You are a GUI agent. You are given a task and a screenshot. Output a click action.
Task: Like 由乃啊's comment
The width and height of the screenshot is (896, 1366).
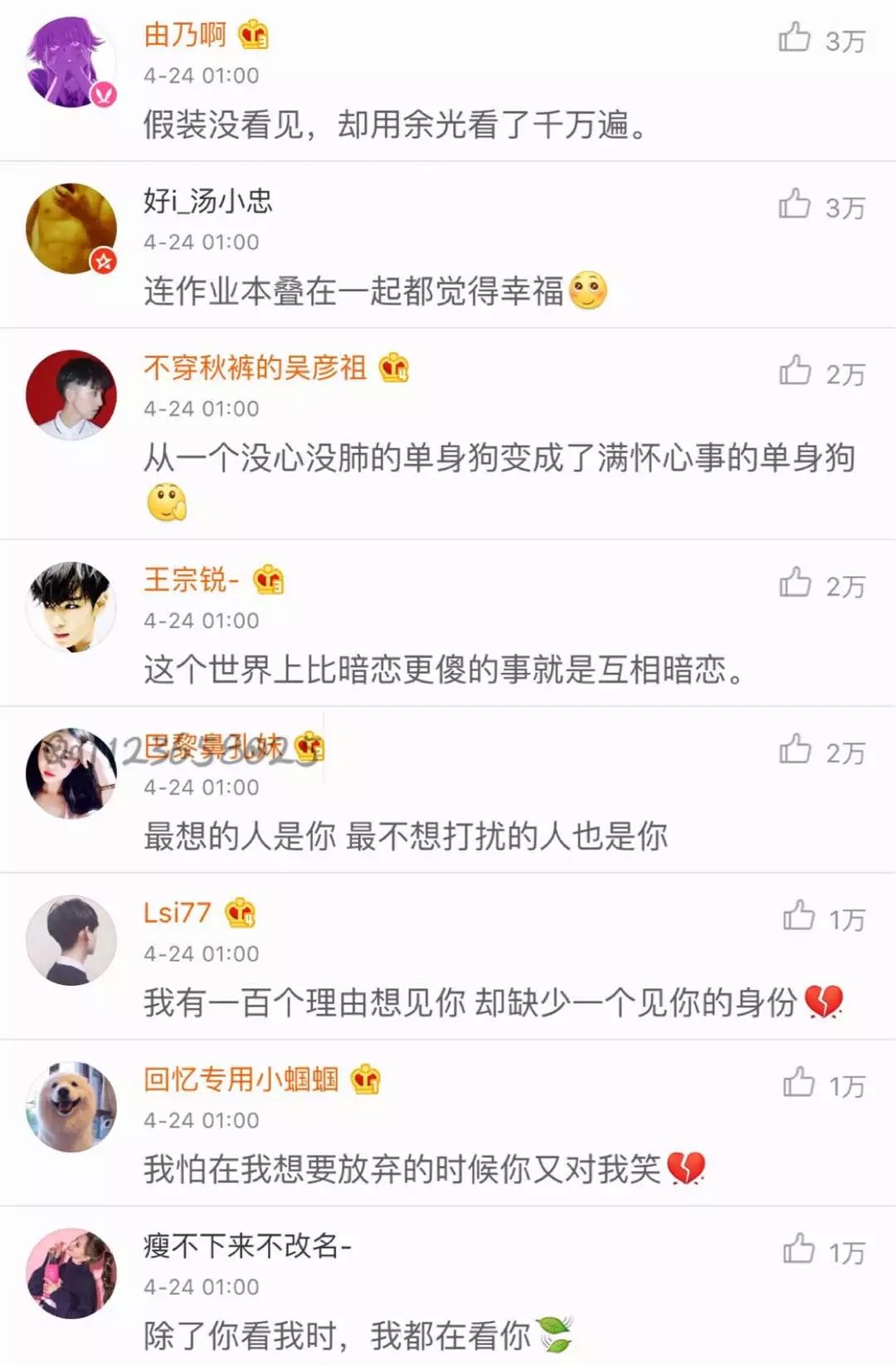[x=795, y=38]
